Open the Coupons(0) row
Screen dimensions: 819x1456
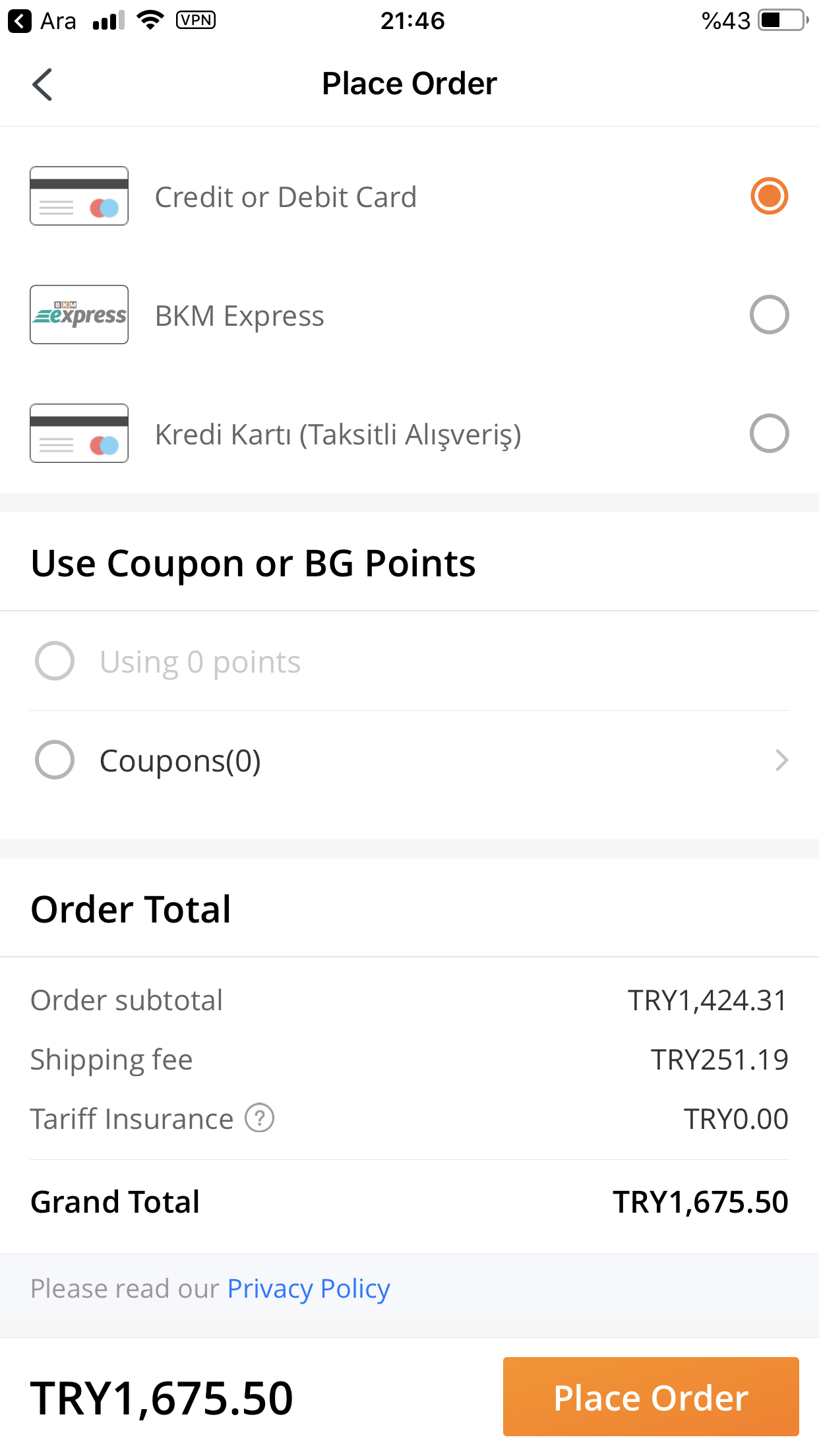point(409,760)
